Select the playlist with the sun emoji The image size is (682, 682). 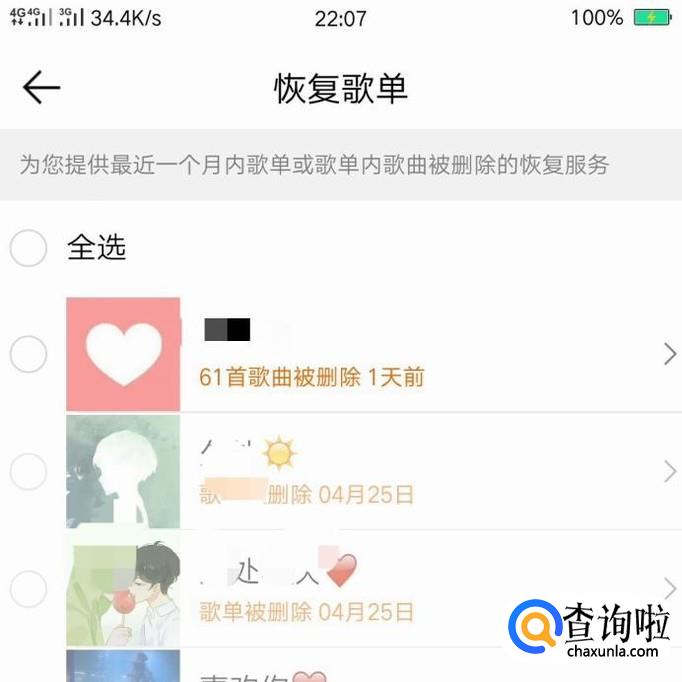(28, 471)
